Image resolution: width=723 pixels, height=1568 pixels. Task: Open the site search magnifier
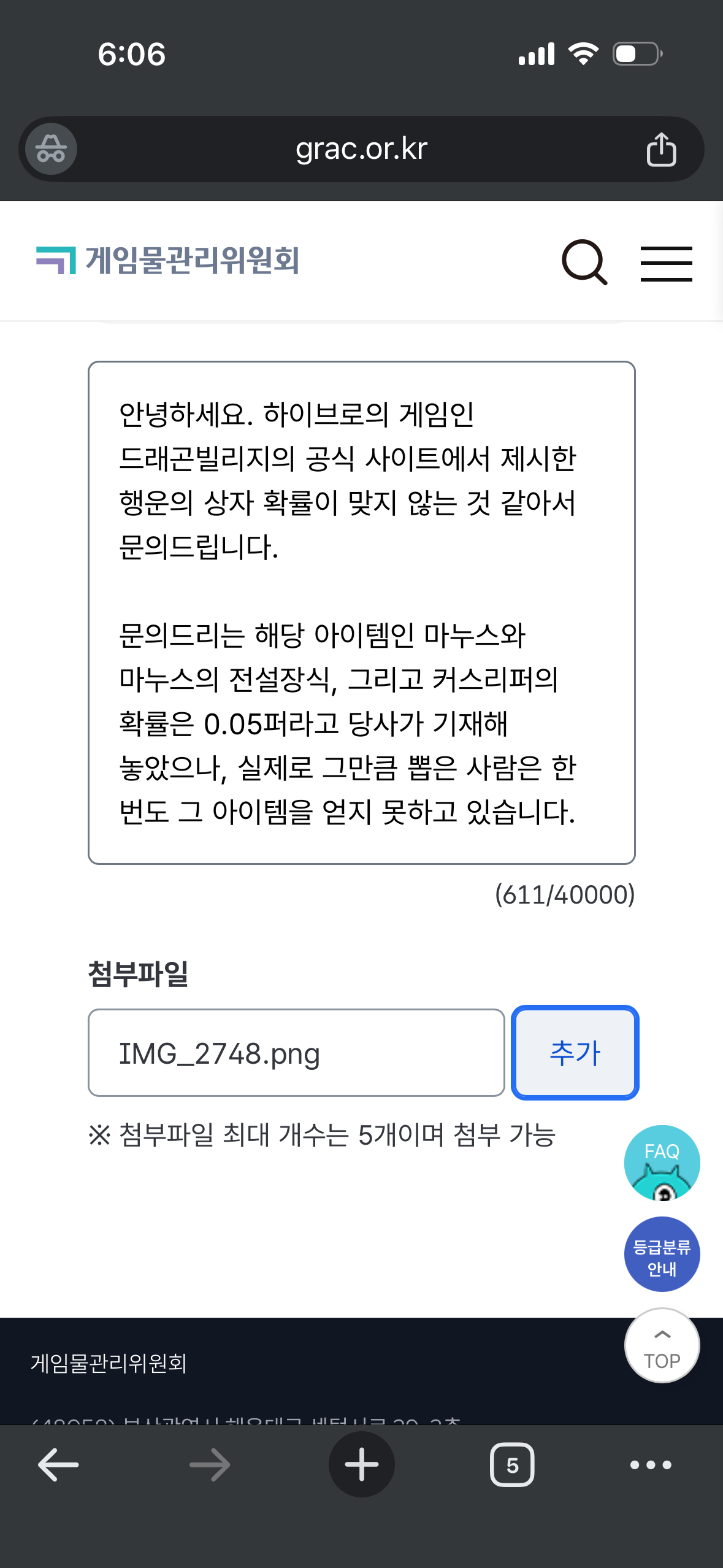[584, 262]
